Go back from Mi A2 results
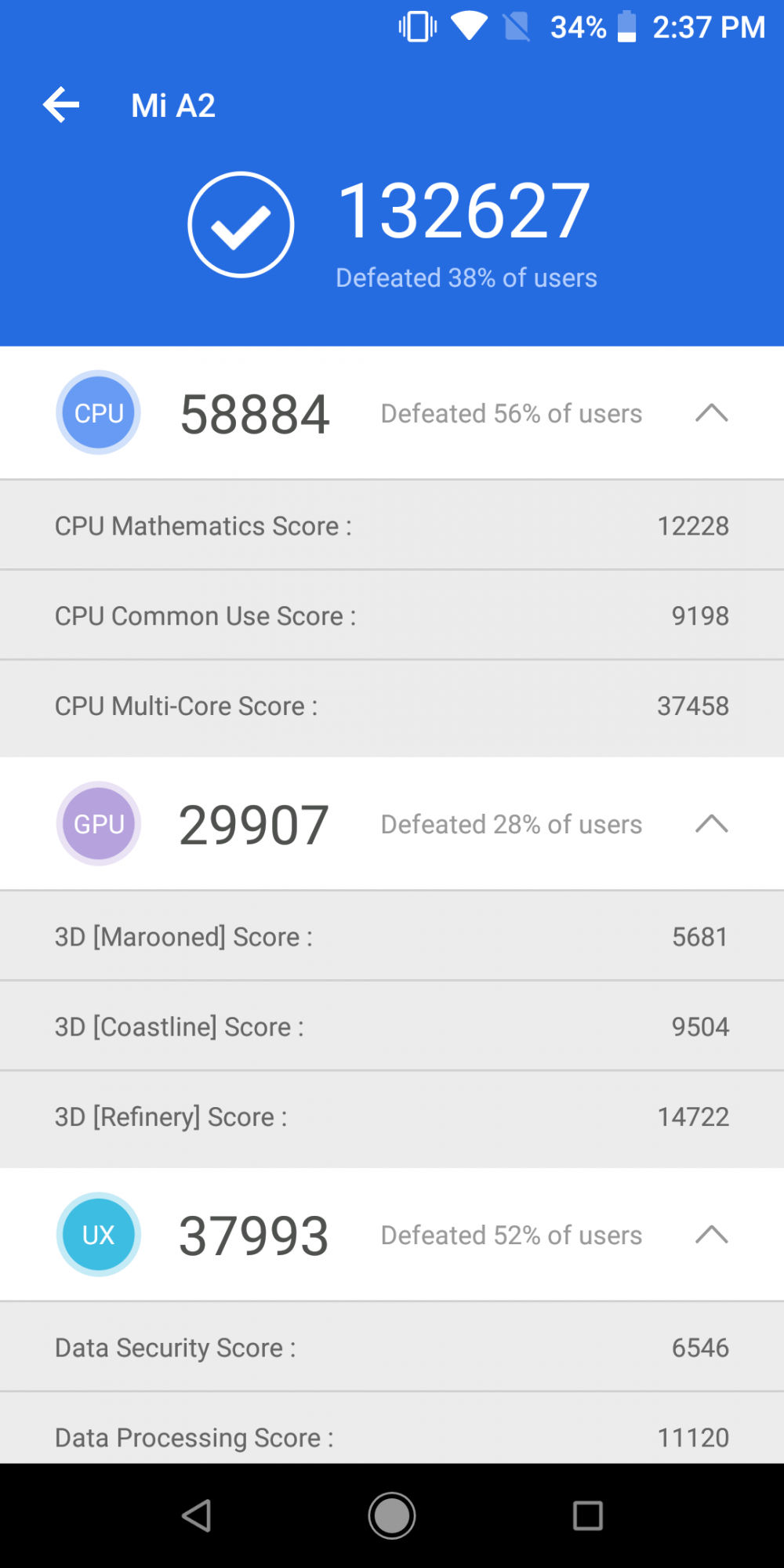784x1568 pixels. point(61,105)
